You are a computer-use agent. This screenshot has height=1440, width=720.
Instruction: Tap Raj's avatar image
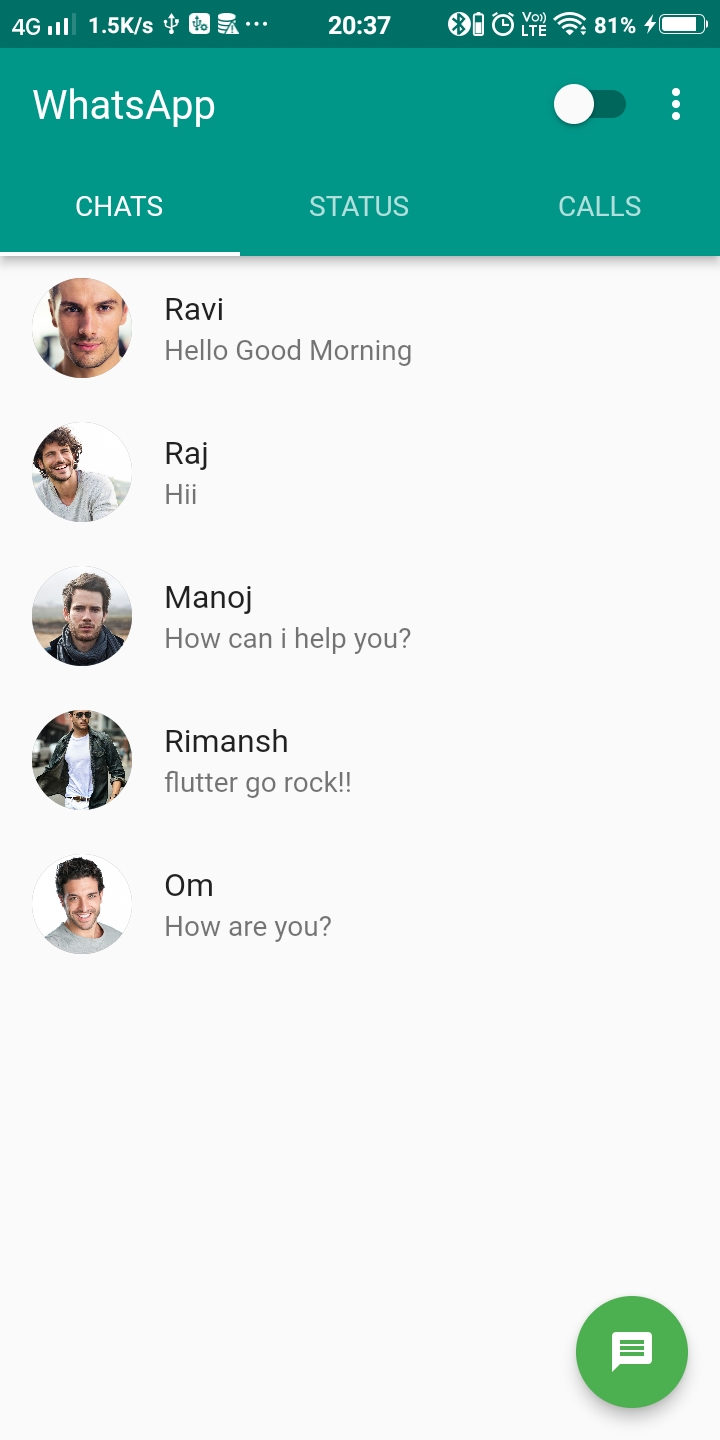[82, 472]
